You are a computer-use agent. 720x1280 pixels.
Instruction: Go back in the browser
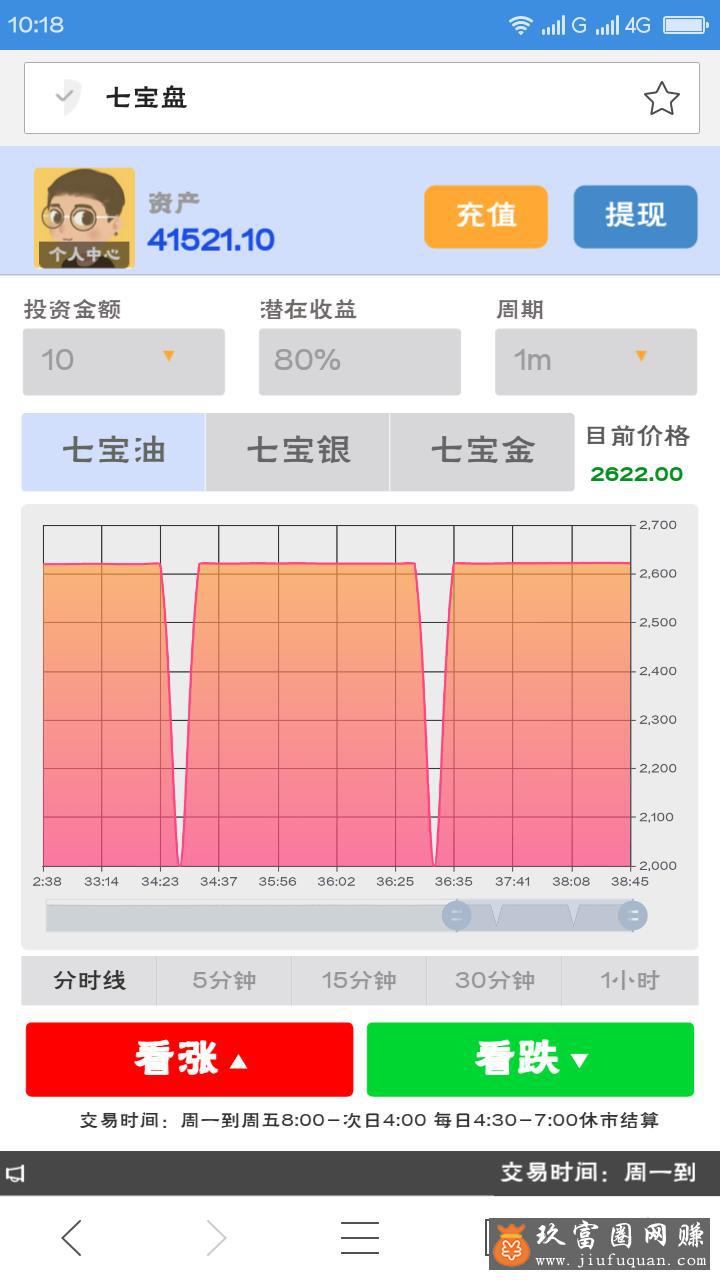pos(71,1238)
